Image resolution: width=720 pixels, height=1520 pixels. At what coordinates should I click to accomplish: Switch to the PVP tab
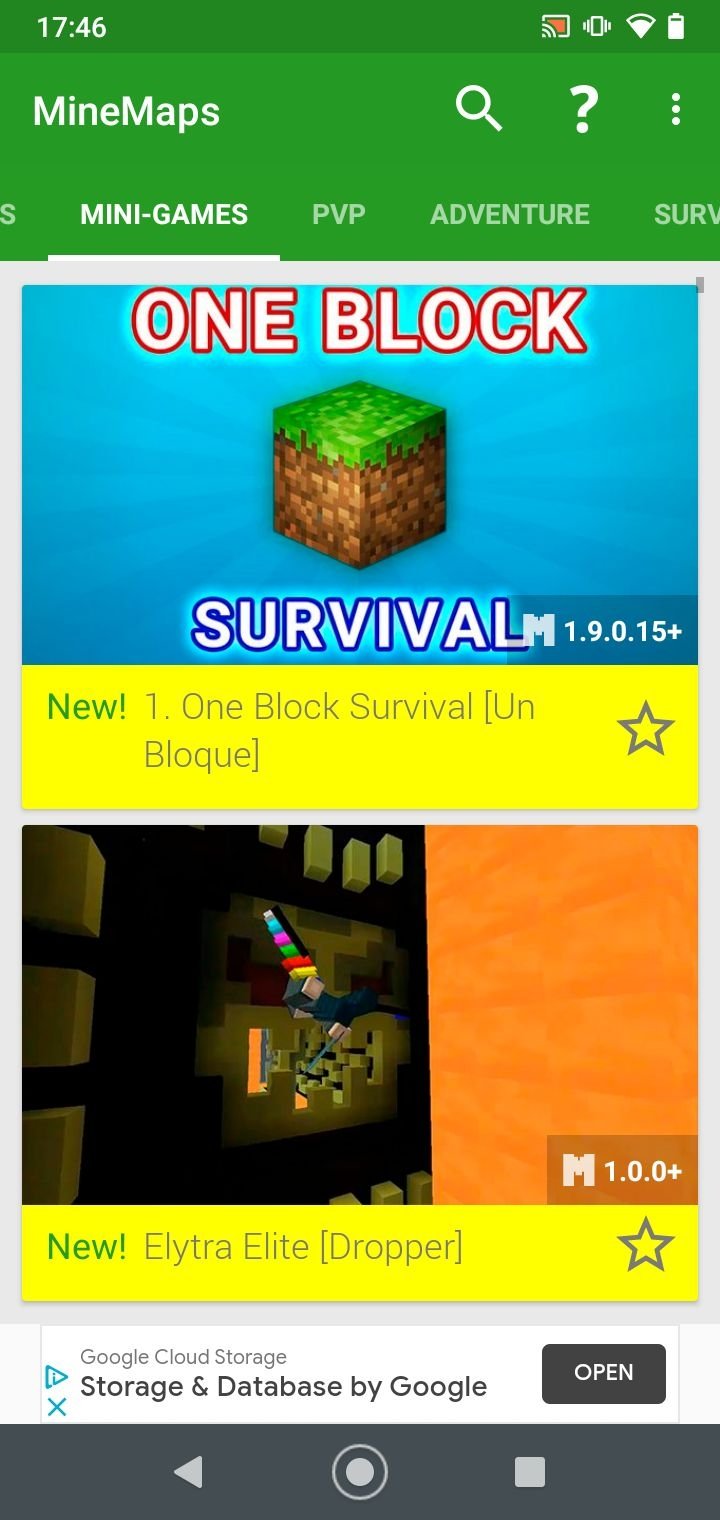(339, 214)
